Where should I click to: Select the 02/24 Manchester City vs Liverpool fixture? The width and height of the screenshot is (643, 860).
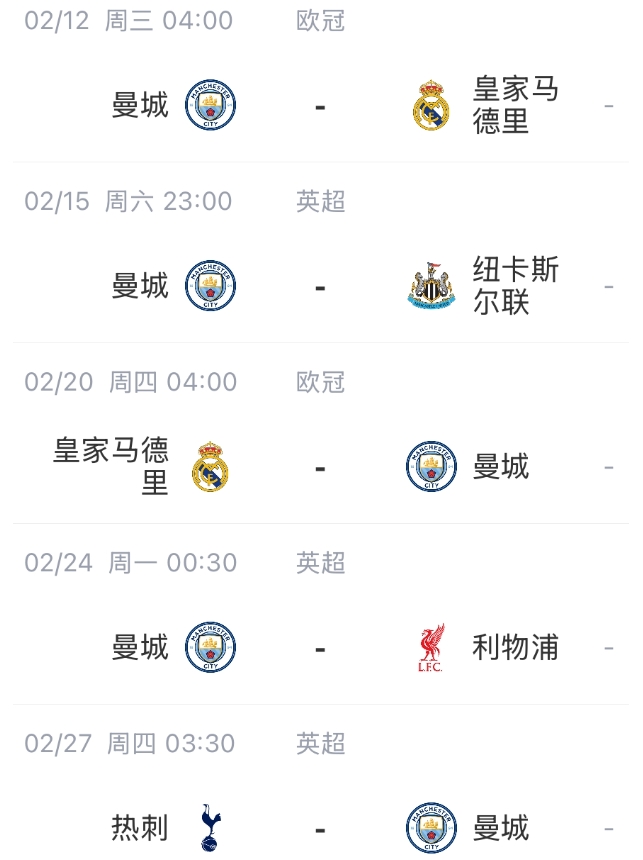tap(320, 648)
